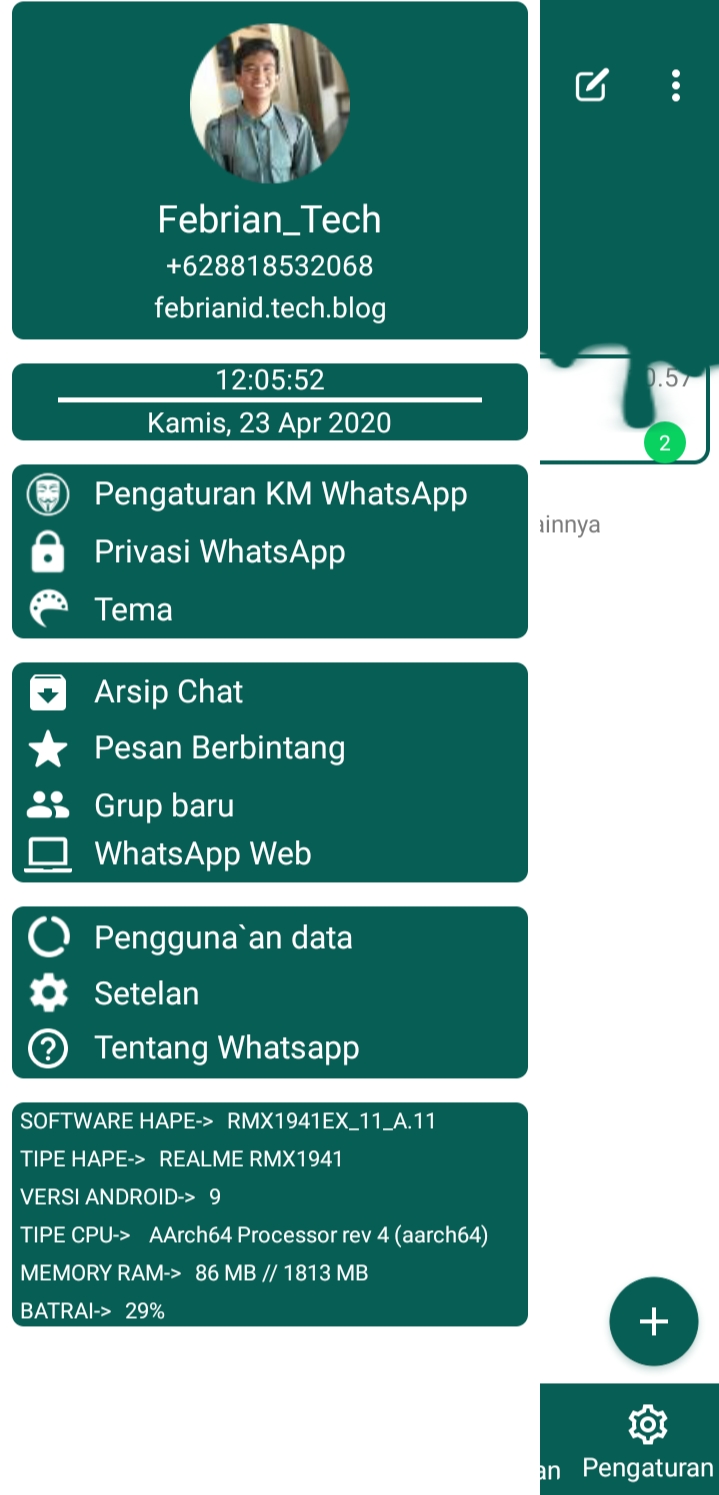Open WhatsApp Web
Screen dimensions: 719x1495
(202, 854)
